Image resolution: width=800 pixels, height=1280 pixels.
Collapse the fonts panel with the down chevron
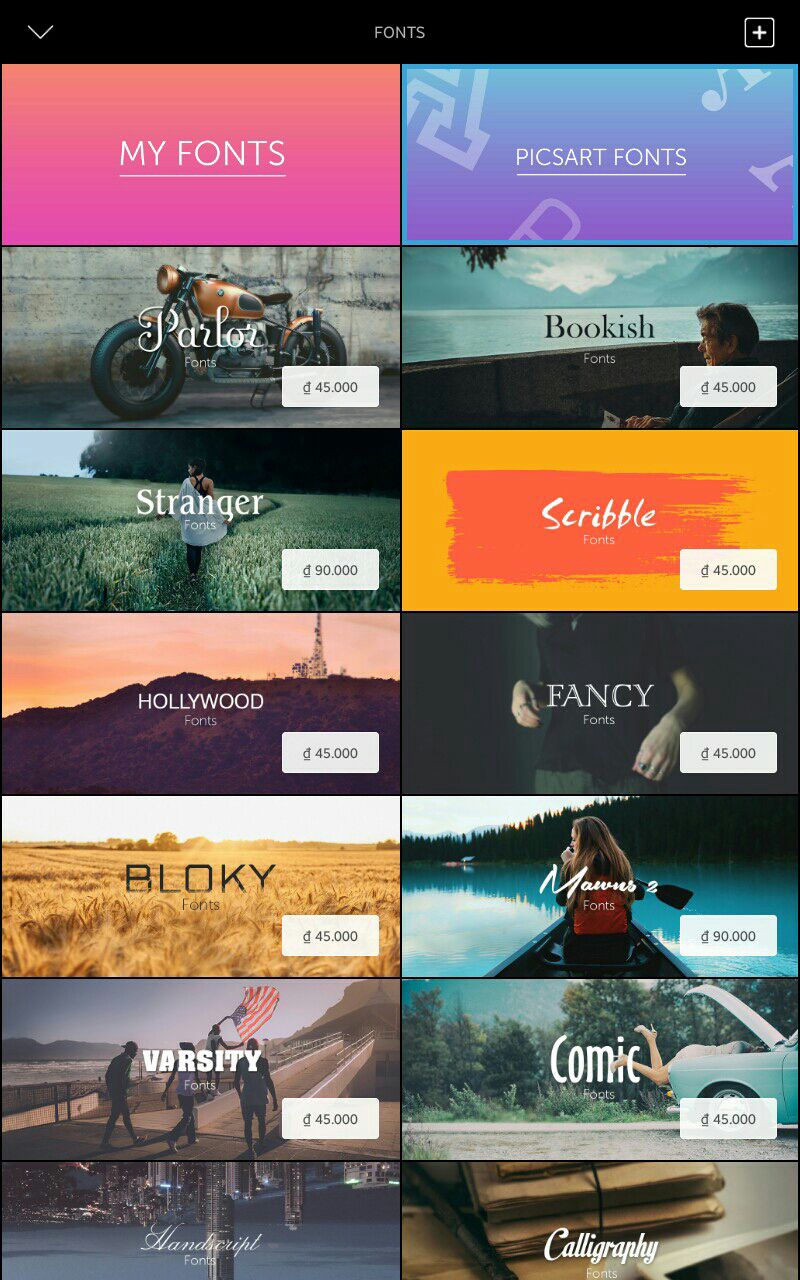click(40, 32)
